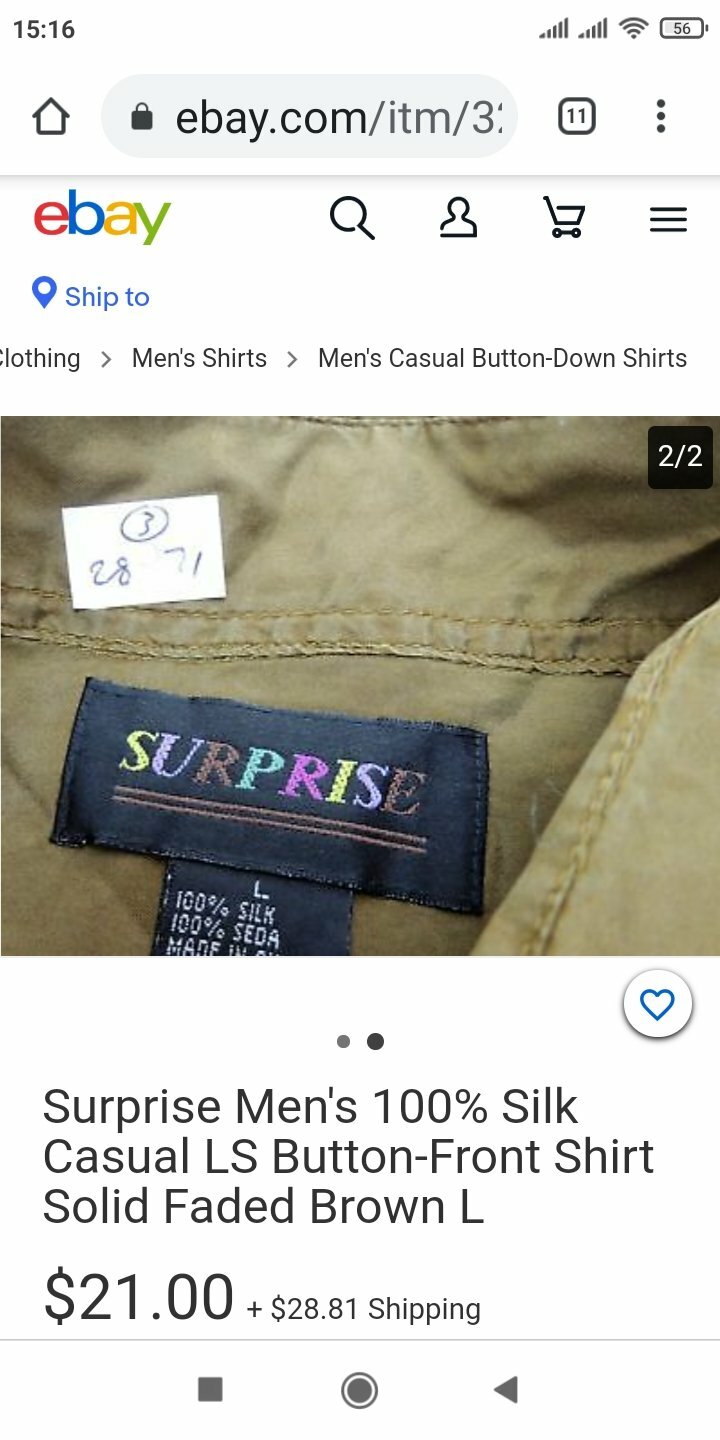The height and width of the screenshot is (1440, 720).
Task: View the shopping cart
Action: [564, 218]
